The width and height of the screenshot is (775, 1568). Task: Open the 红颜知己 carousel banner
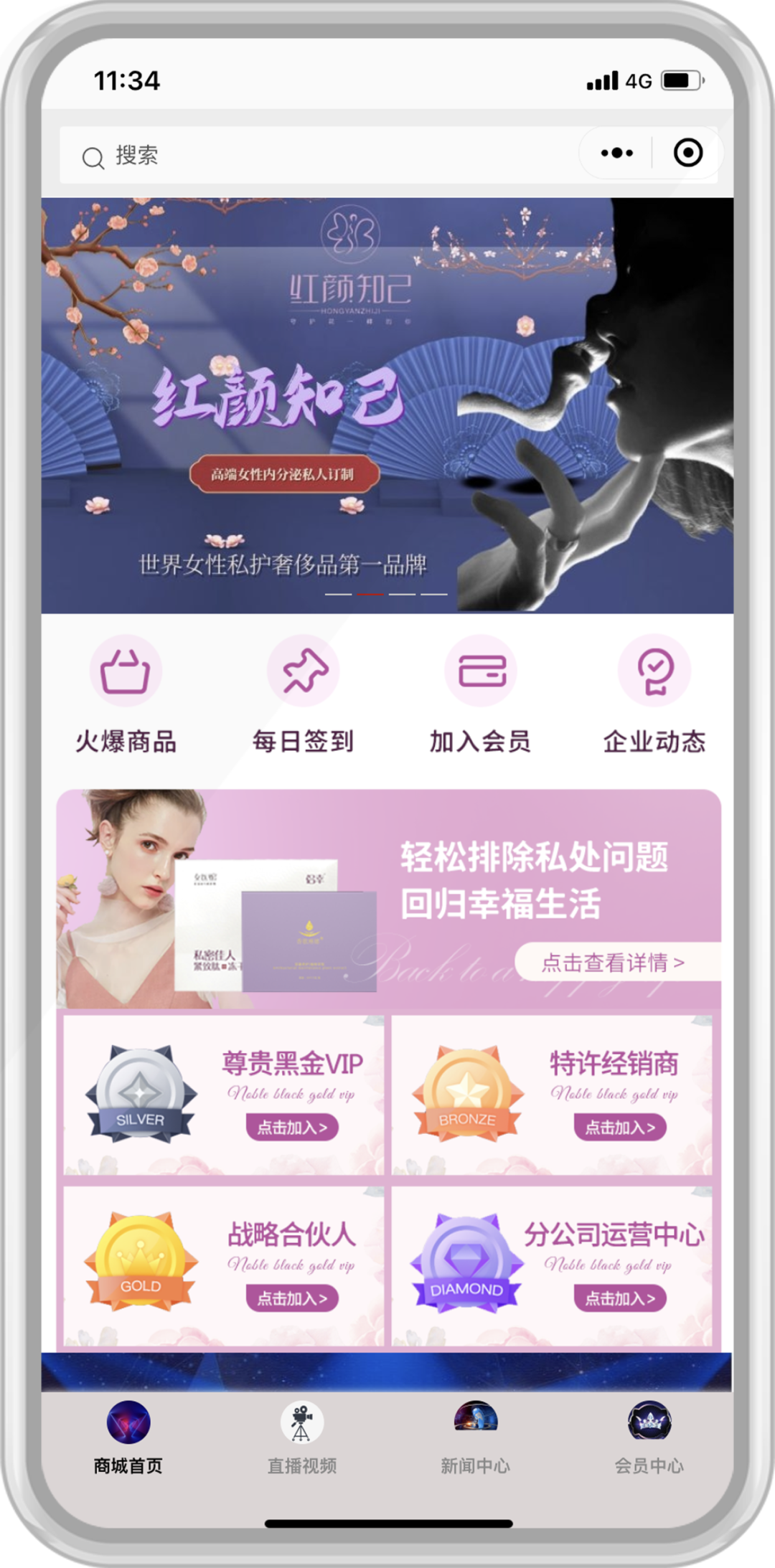click(x=387, y=405)
